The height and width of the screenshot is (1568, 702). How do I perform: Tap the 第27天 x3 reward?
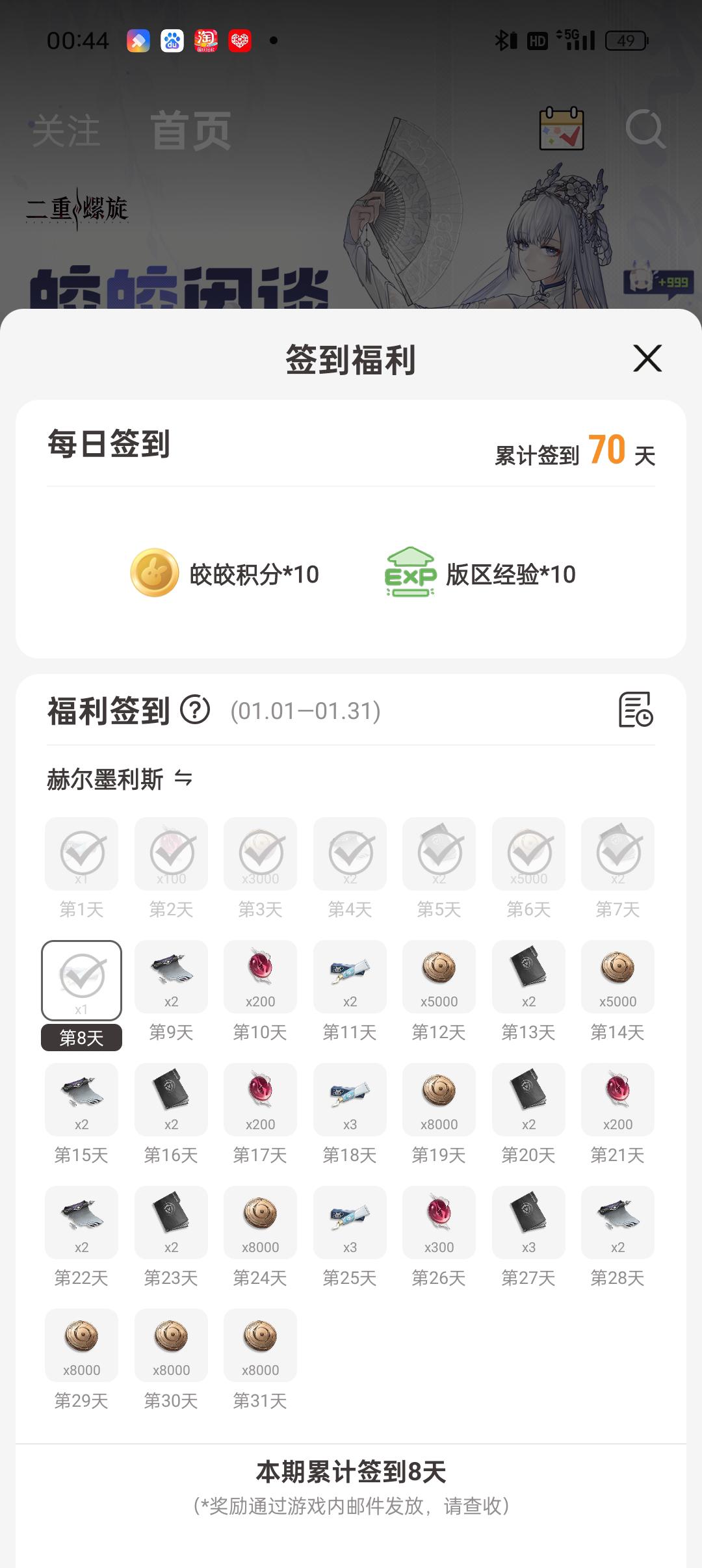click(528, 1222)
